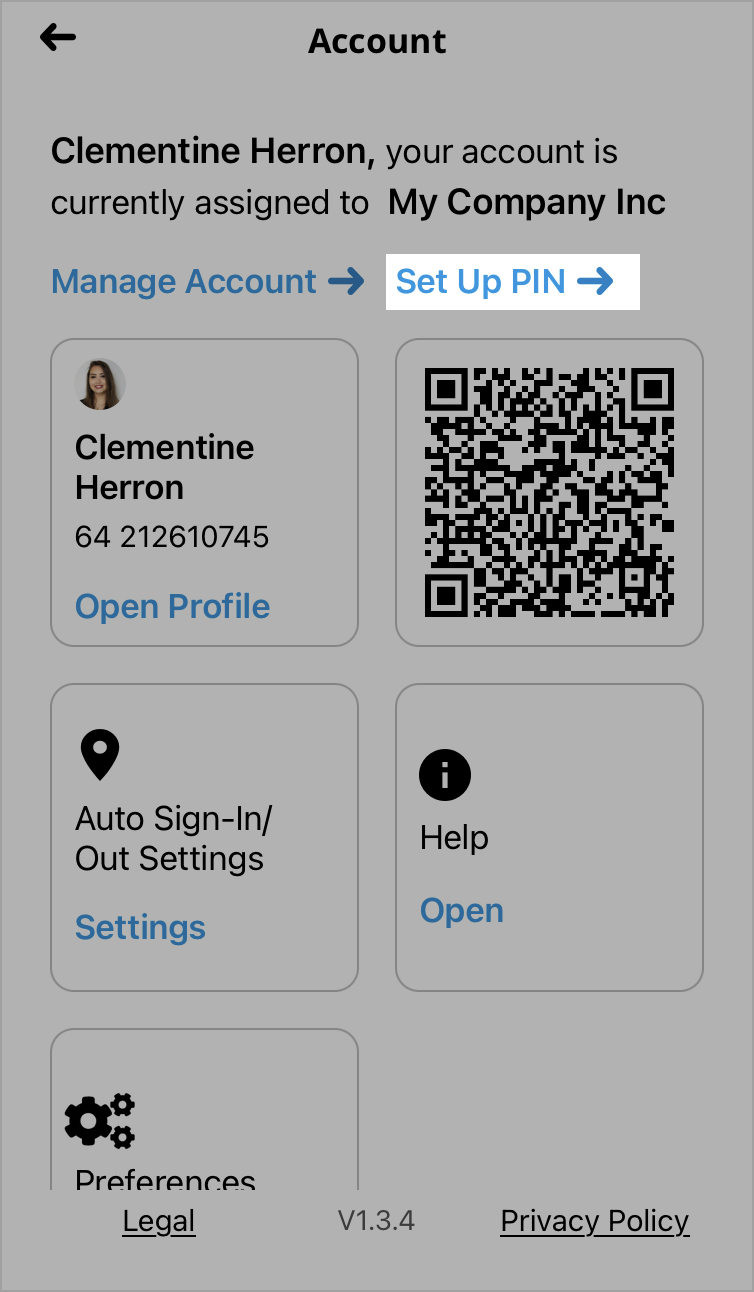Click the arrow next to Manage Account
754x1292 pixels.
(348, 281)
